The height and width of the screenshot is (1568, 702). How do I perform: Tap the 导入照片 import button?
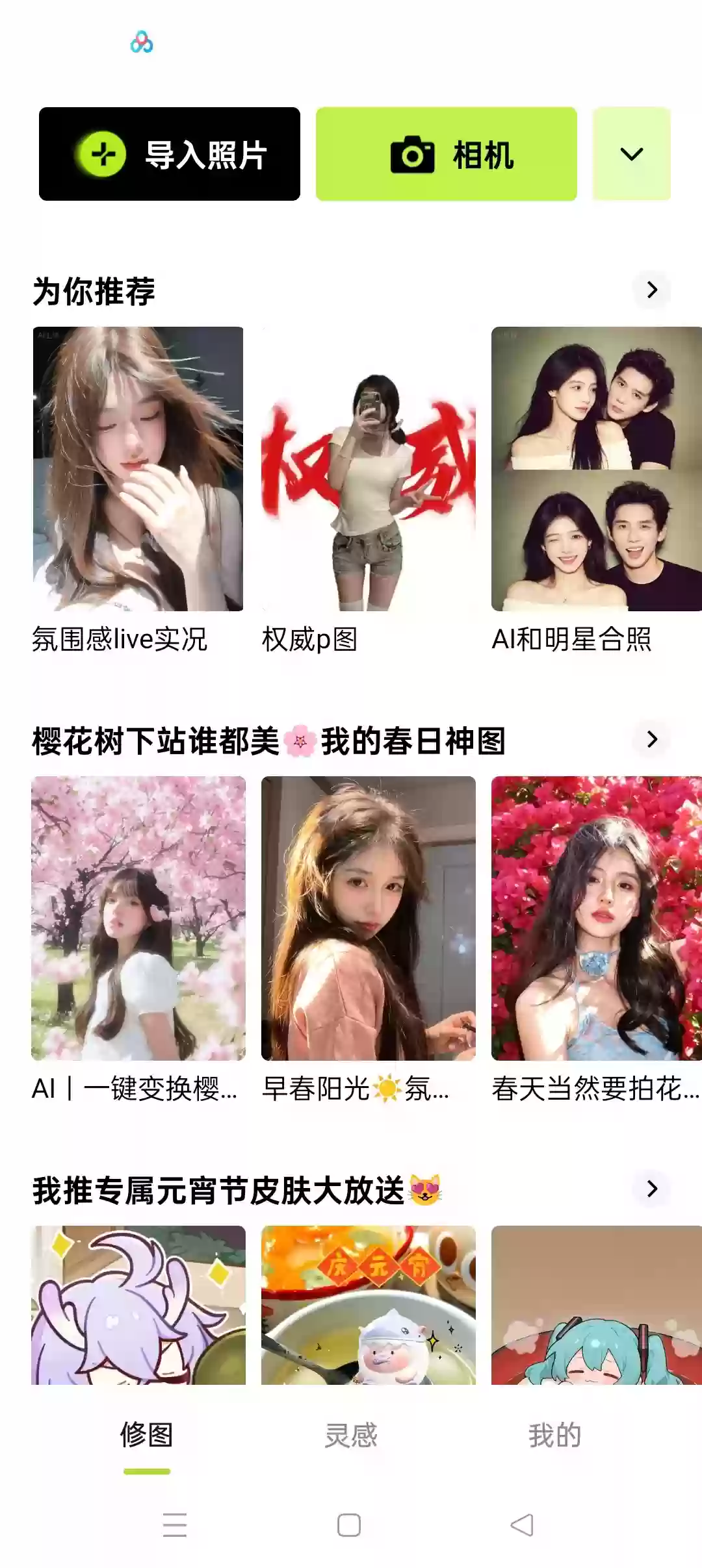[170, 154]
